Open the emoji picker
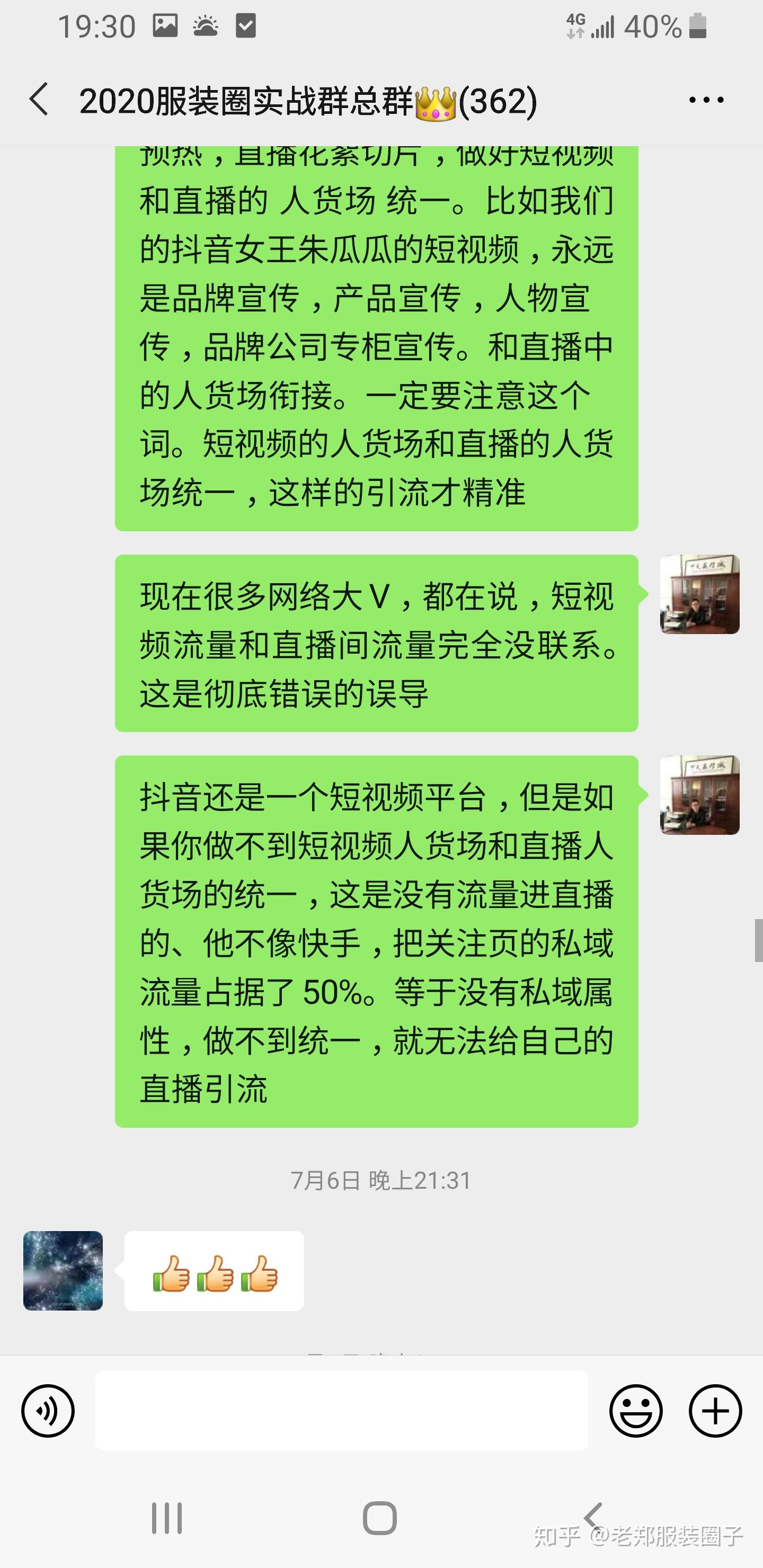The height and width of the screenshot is (1568, 763). [636, 1410]
